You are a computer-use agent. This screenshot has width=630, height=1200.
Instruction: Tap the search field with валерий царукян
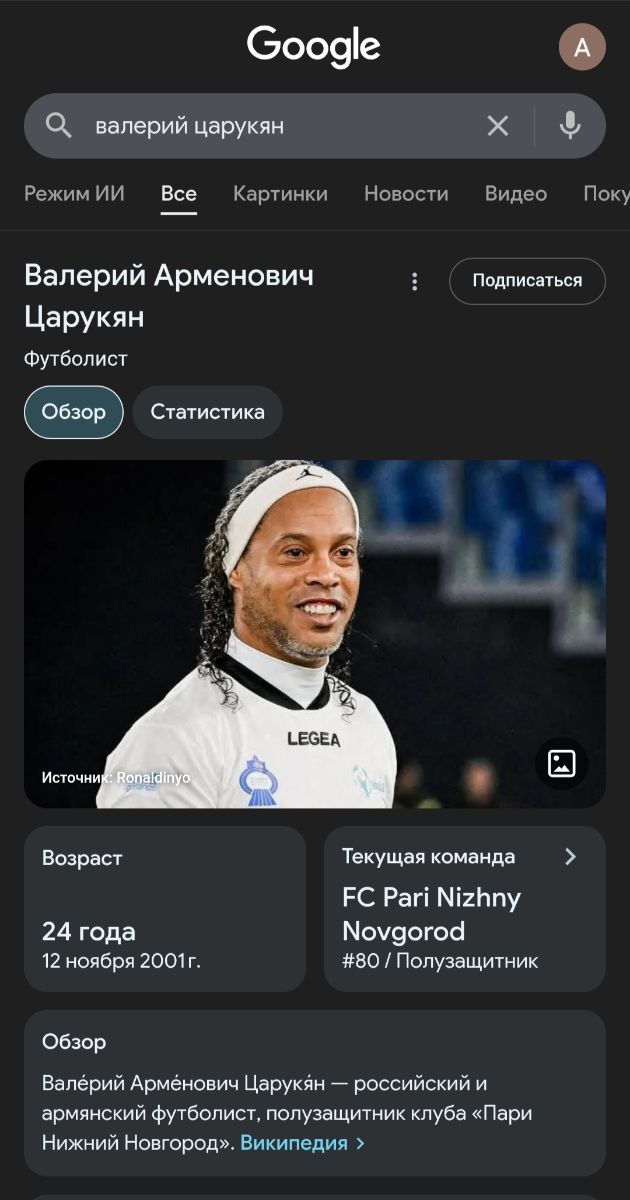tap(270, 126)
